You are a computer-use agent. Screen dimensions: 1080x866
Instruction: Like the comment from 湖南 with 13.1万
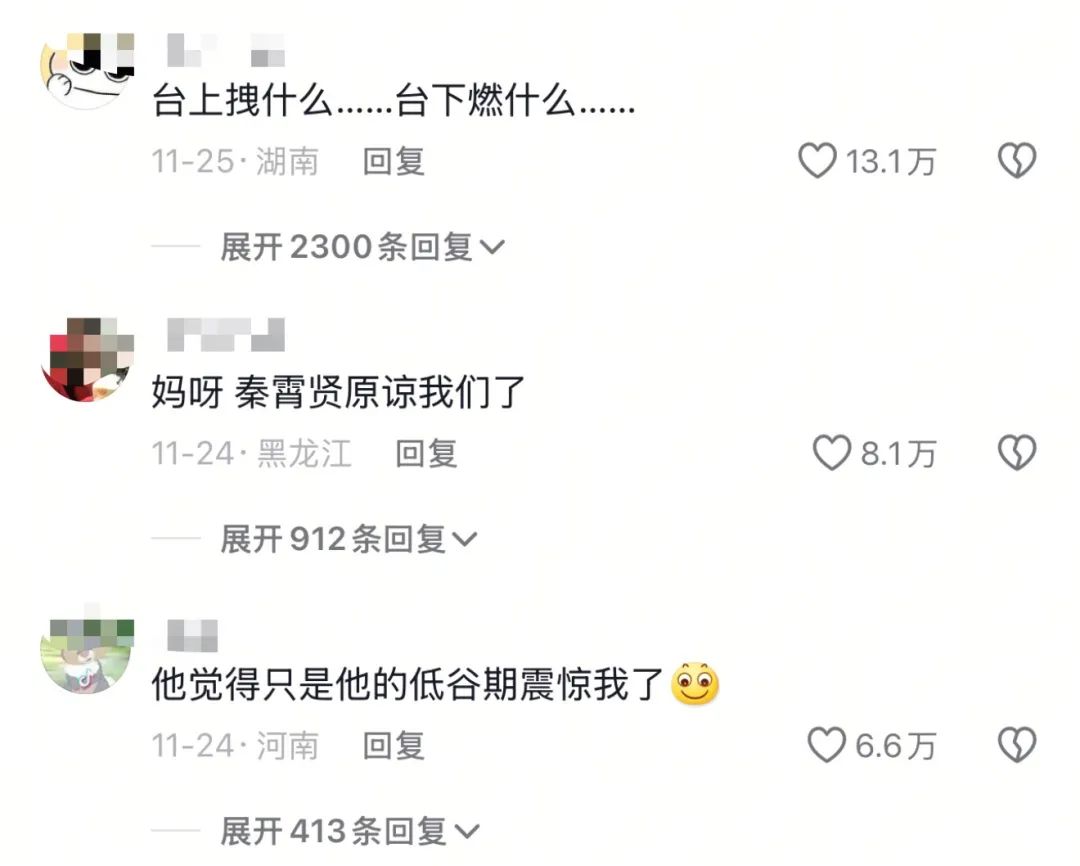coord(817,161)
